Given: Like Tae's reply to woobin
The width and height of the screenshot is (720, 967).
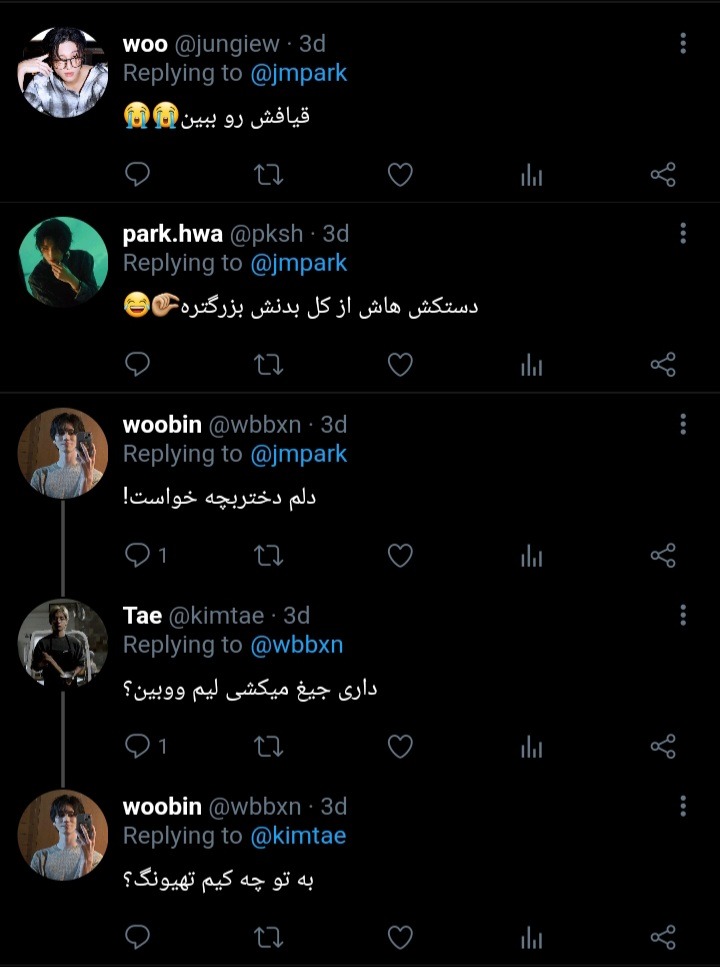Looking at the screenshot, I should [400, 747].
